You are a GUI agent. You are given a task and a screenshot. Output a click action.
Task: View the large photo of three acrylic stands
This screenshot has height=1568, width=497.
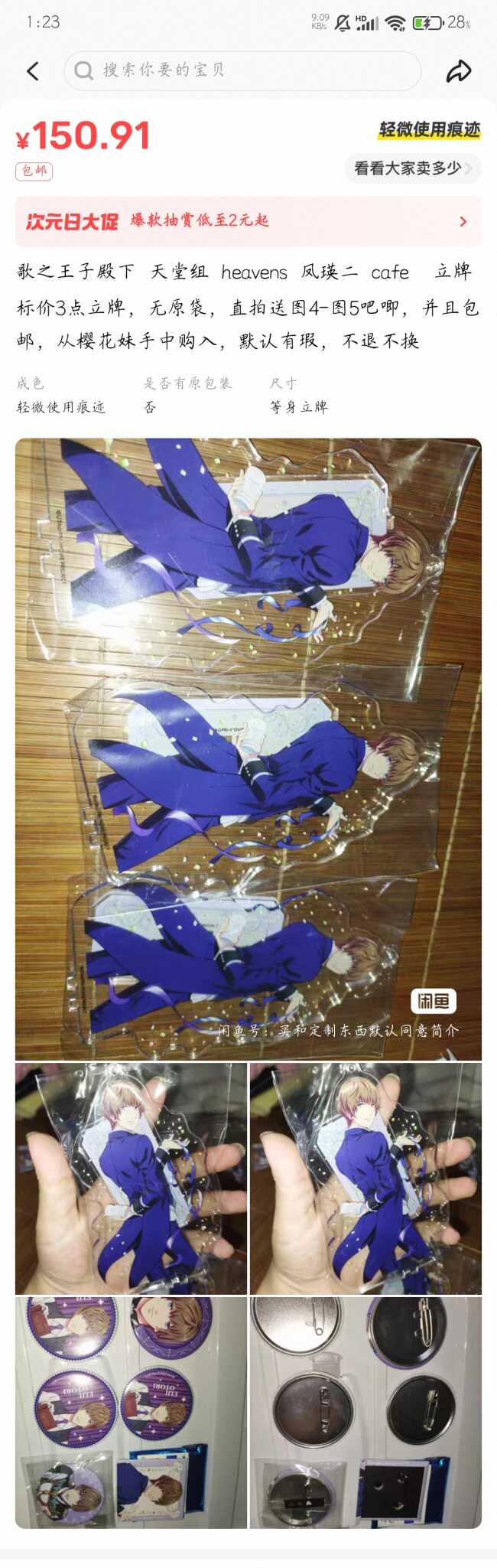coord(248,748)
